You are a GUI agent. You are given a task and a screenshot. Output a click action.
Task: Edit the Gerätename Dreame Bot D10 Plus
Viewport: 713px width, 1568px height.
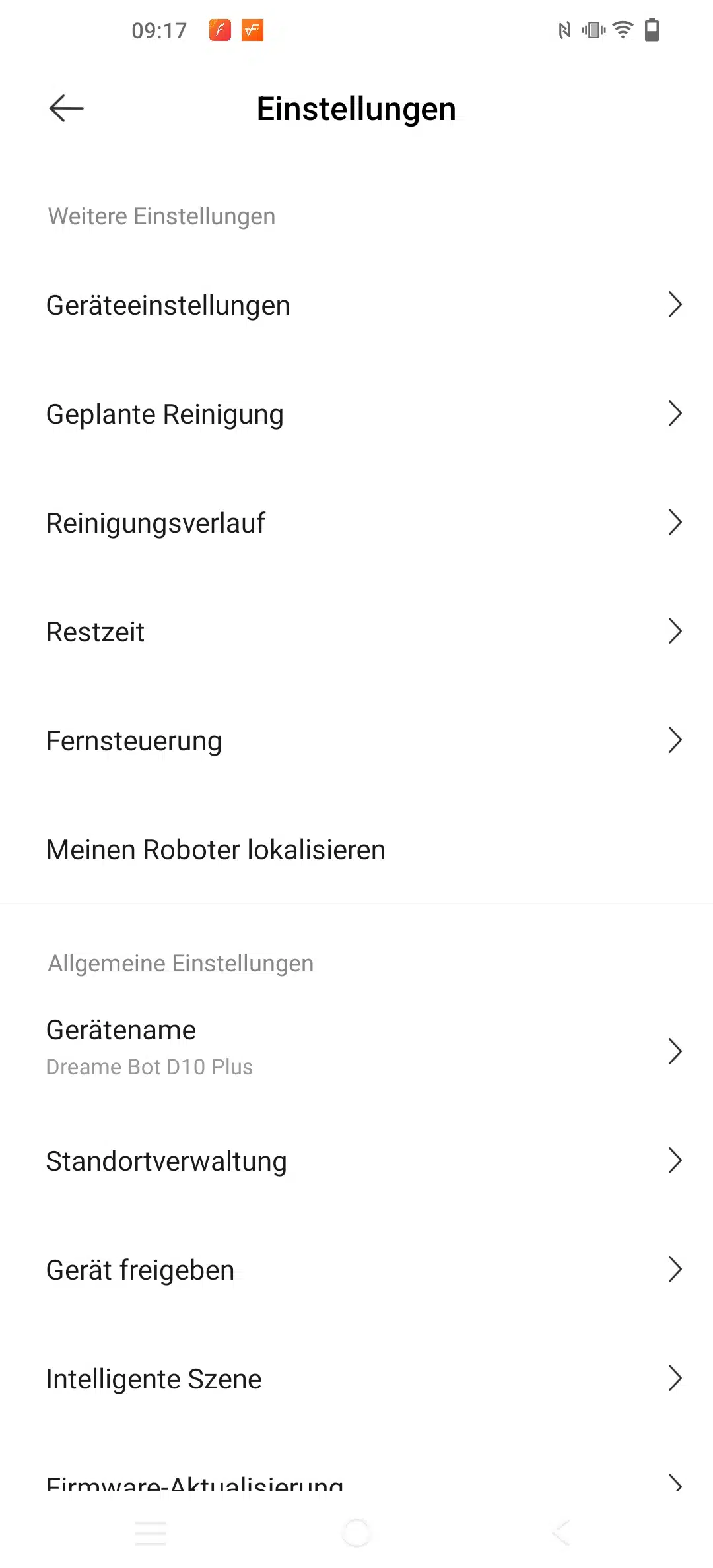pyautogui.click(x=356, y=1048)
